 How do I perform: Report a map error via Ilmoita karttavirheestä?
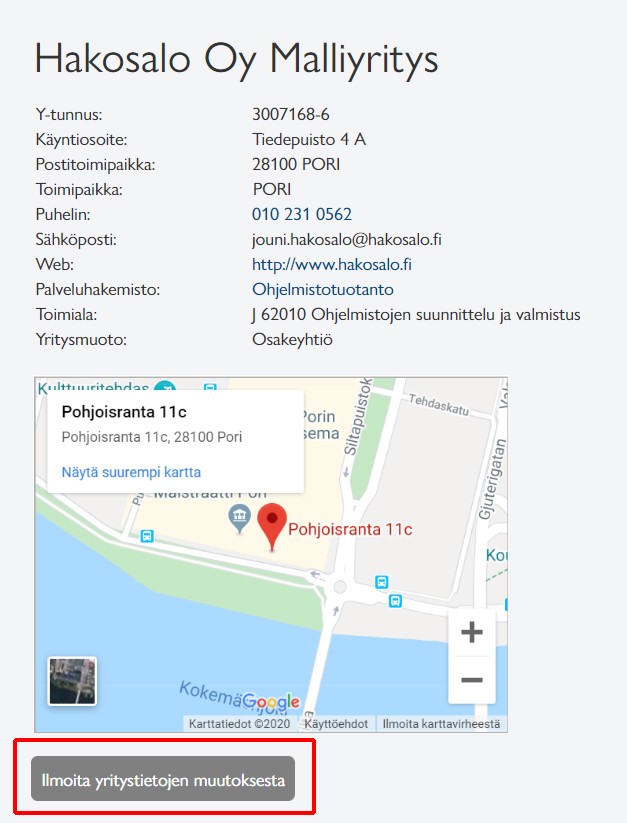pos(441,724)
